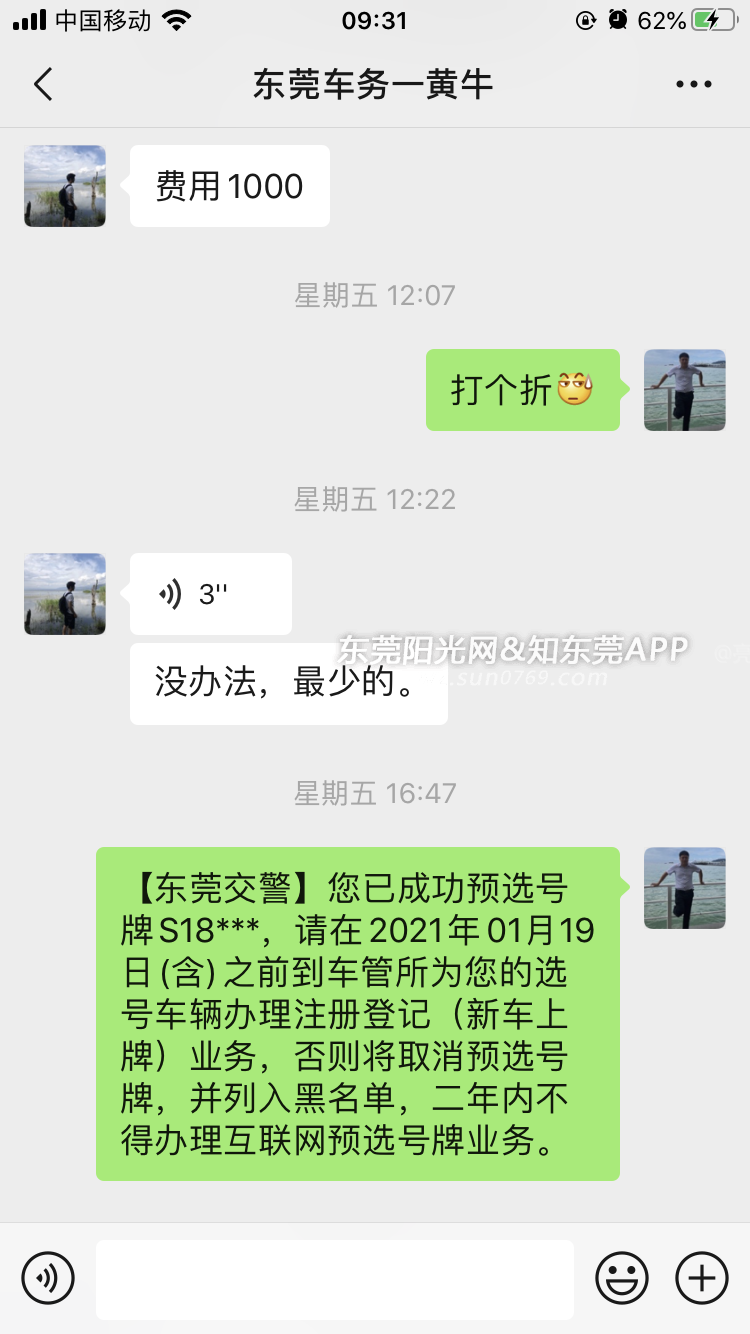Go back from this chat
750x1334 pixels.
pos(43,85)
